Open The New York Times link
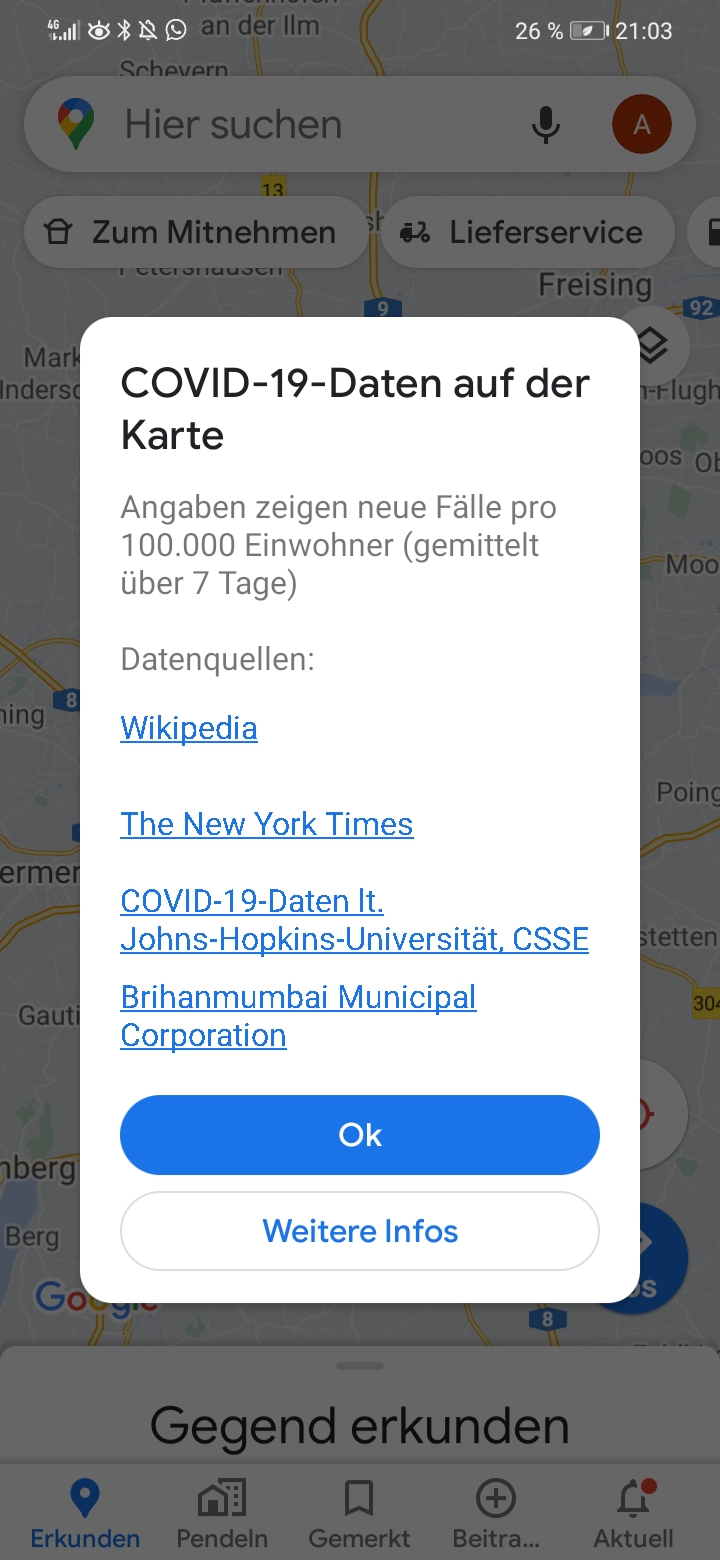This screenshot has width=720, height=1560. tap(266, 824)
